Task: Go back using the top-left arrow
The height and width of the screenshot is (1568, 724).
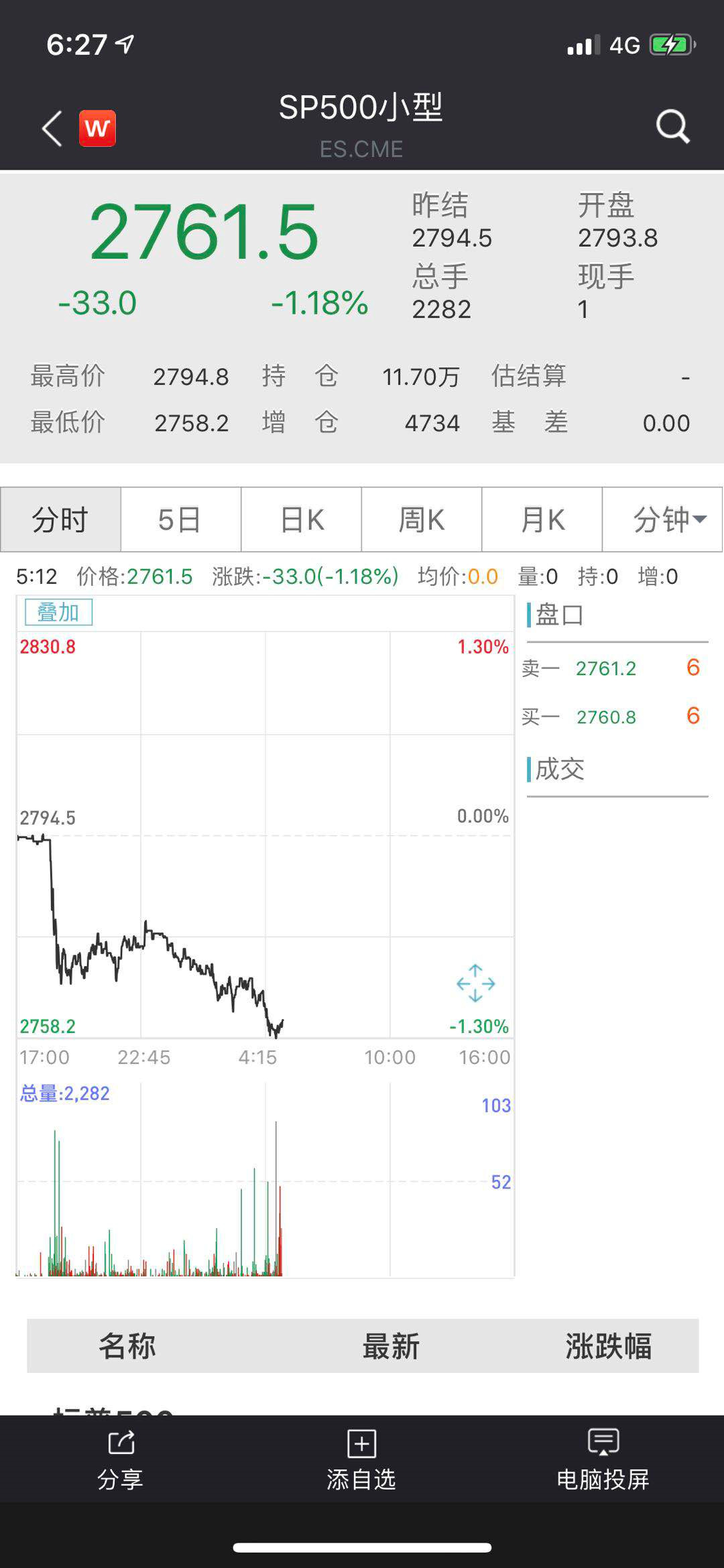Action: tap(52, 128)
